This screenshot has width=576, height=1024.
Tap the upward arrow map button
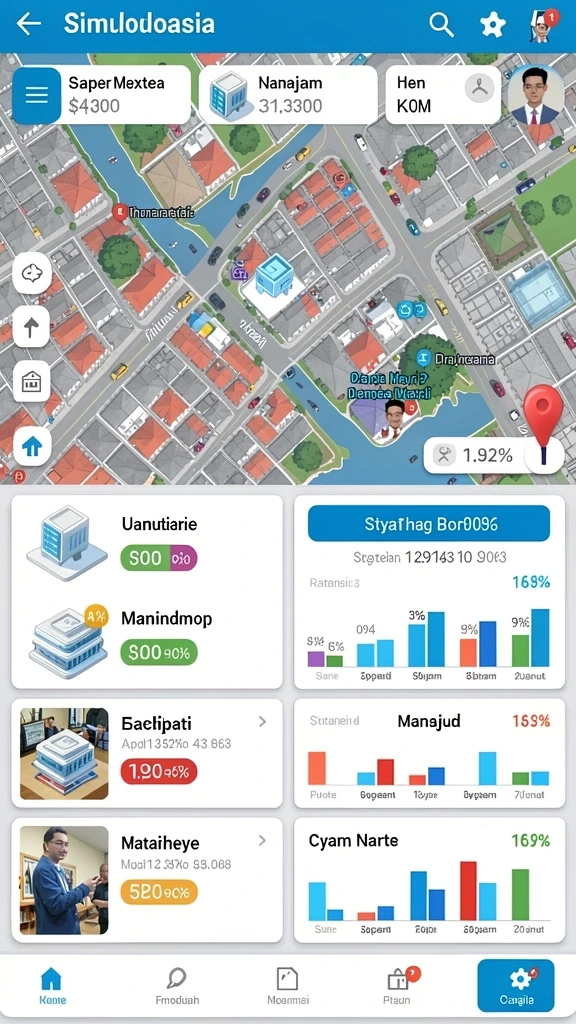(x=31, y=327)
